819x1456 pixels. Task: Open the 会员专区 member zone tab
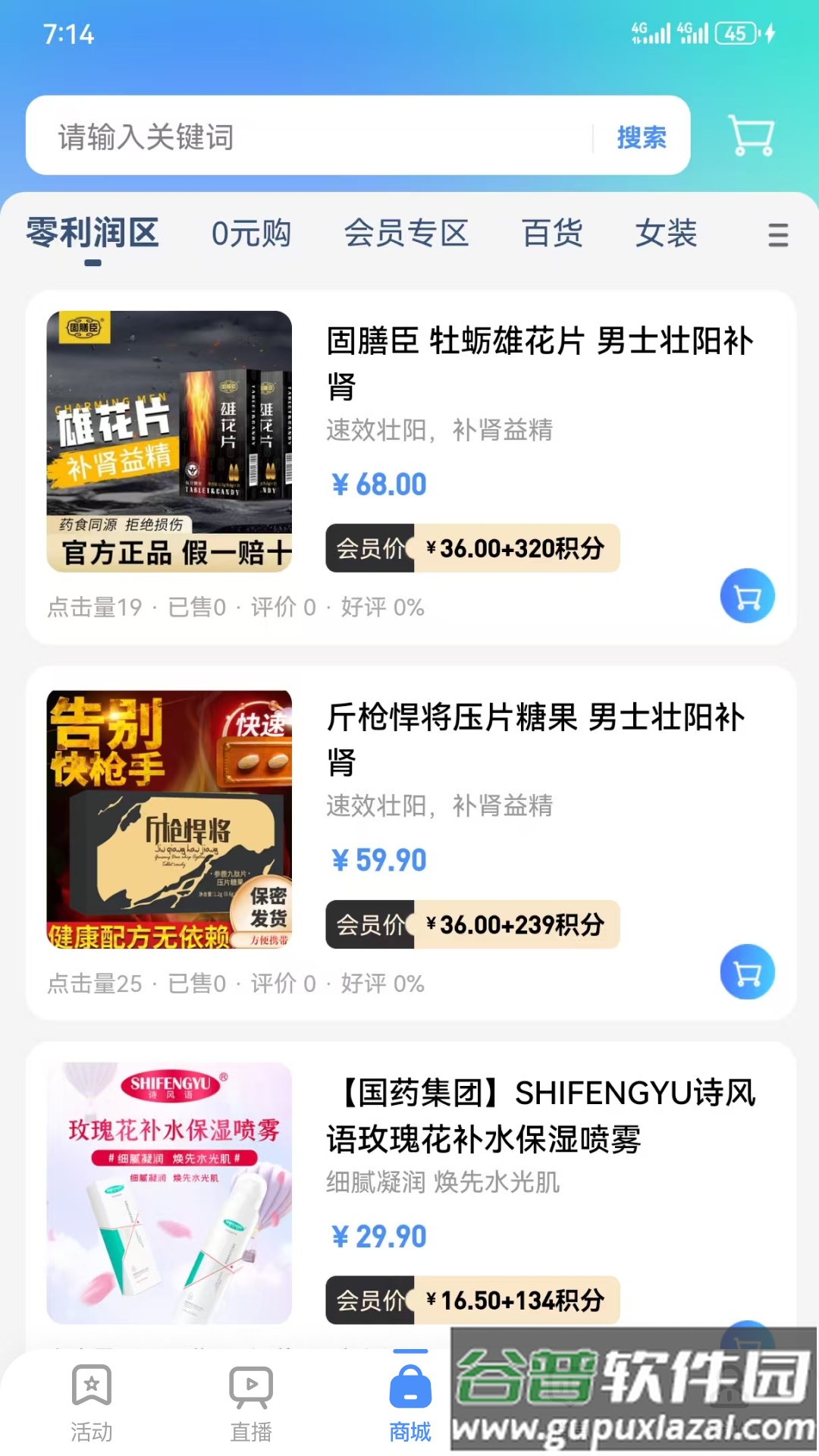tap(408, 234)
